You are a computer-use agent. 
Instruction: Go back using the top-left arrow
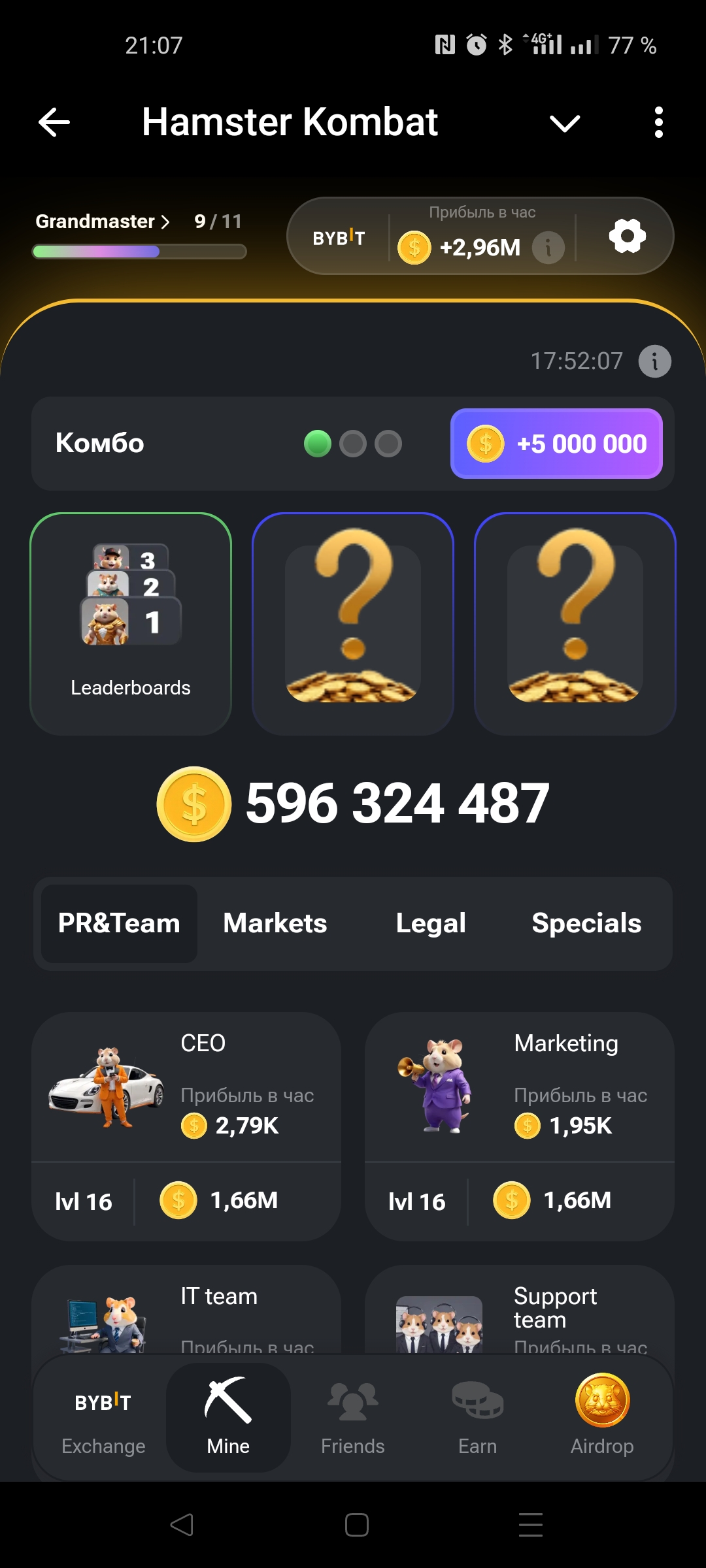[x=54, y=122]
